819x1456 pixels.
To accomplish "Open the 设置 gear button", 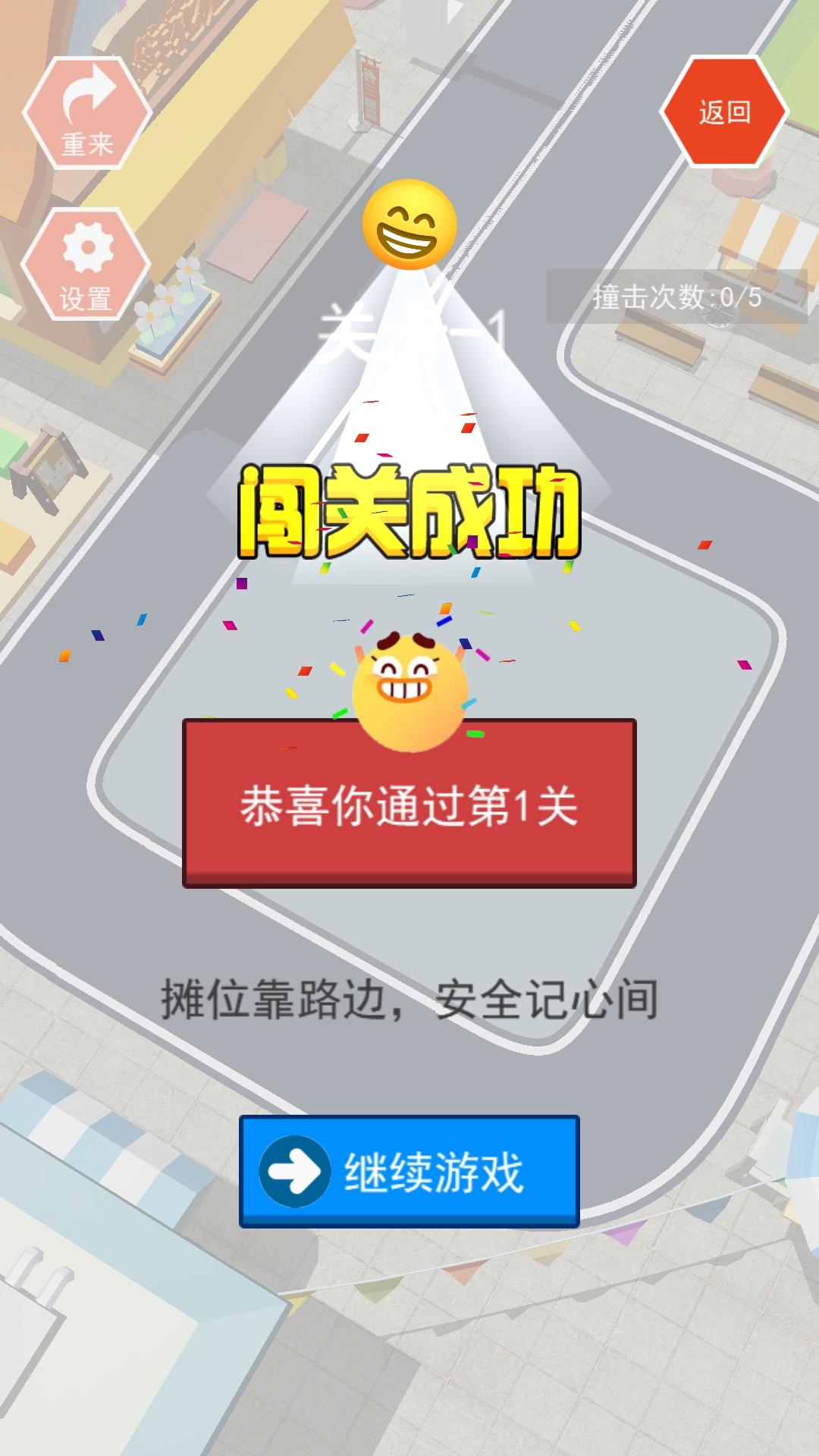I will (86, 265).
